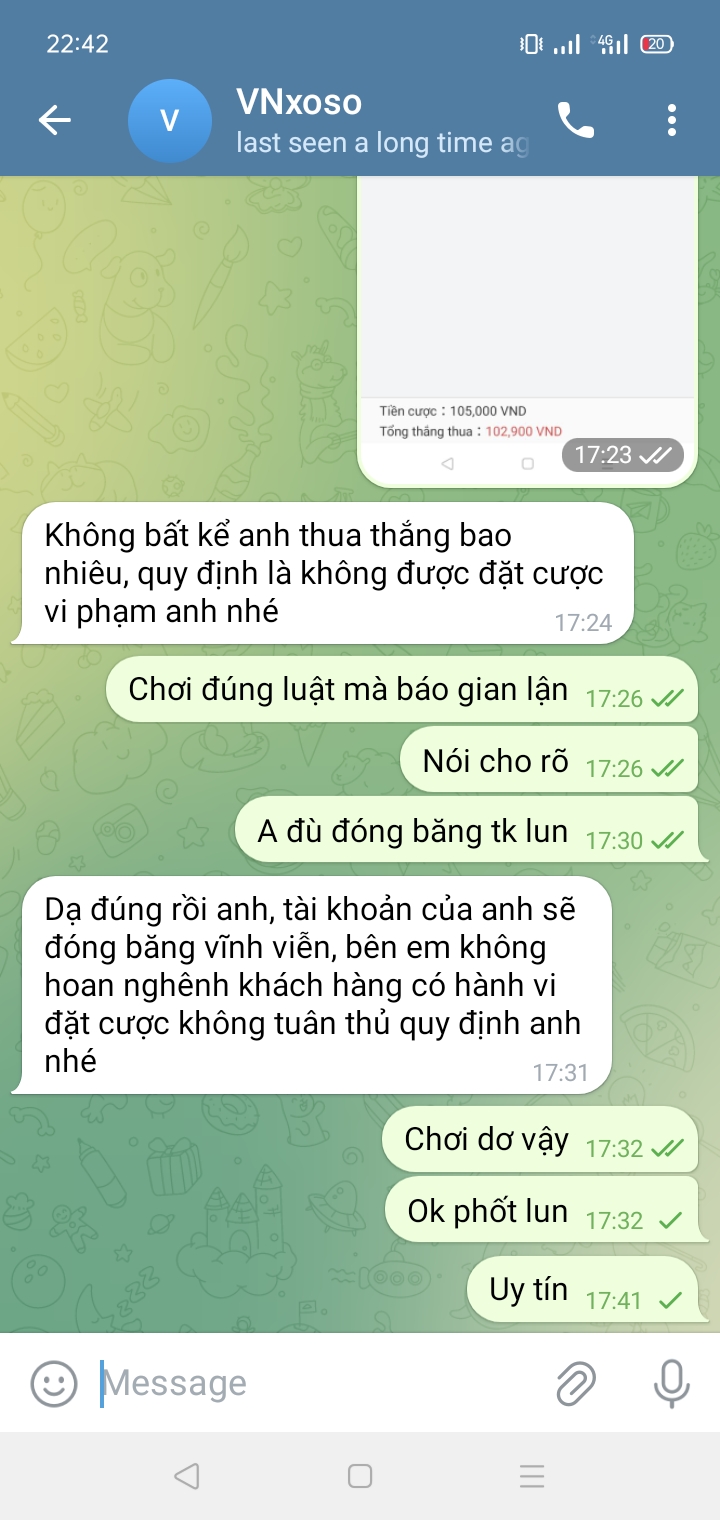Viewport: 720px width, 1520px height.
Task: Focus the Message text field
Action: (320, 1383)
